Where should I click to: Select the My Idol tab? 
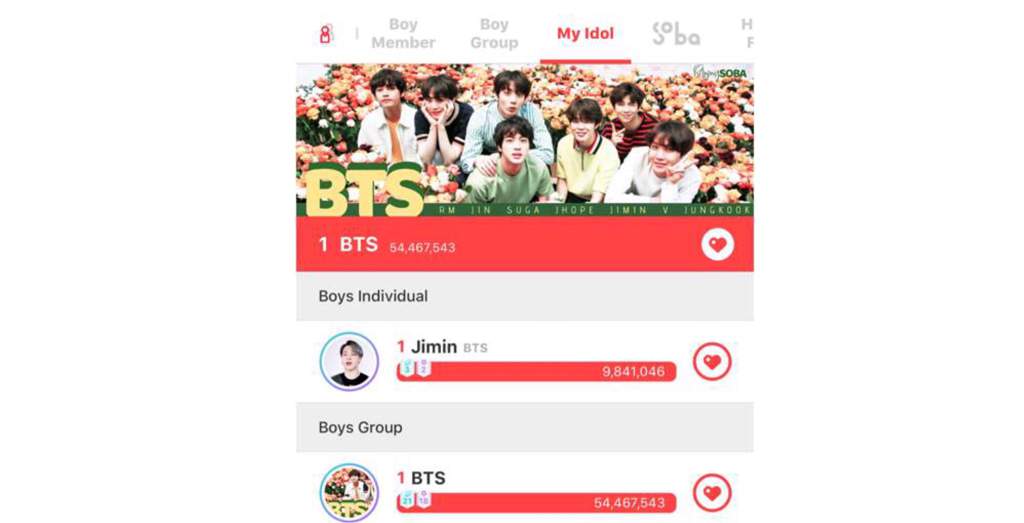(x=585, y=33)
